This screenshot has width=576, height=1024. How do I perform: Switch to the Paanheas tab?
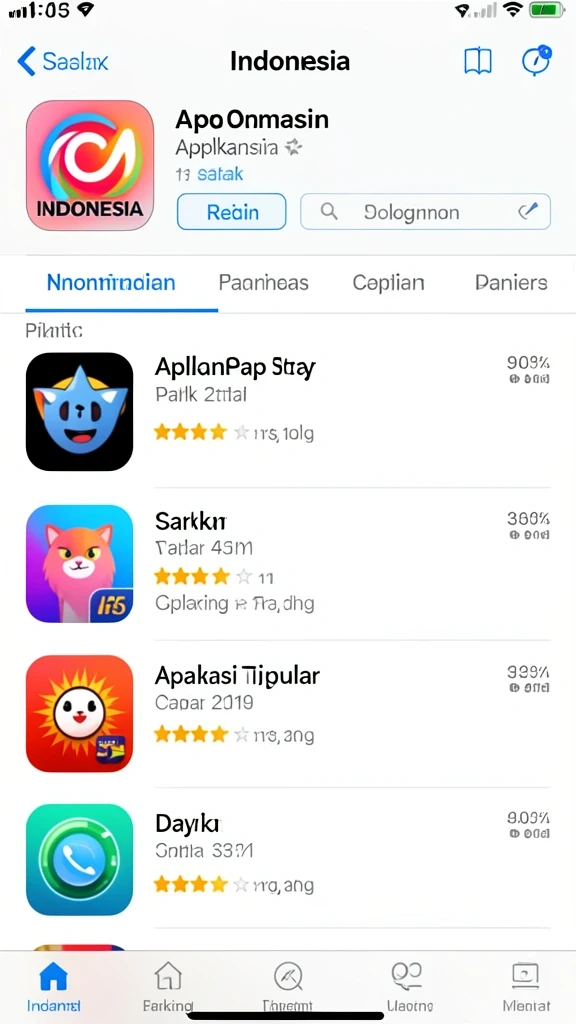263,283
